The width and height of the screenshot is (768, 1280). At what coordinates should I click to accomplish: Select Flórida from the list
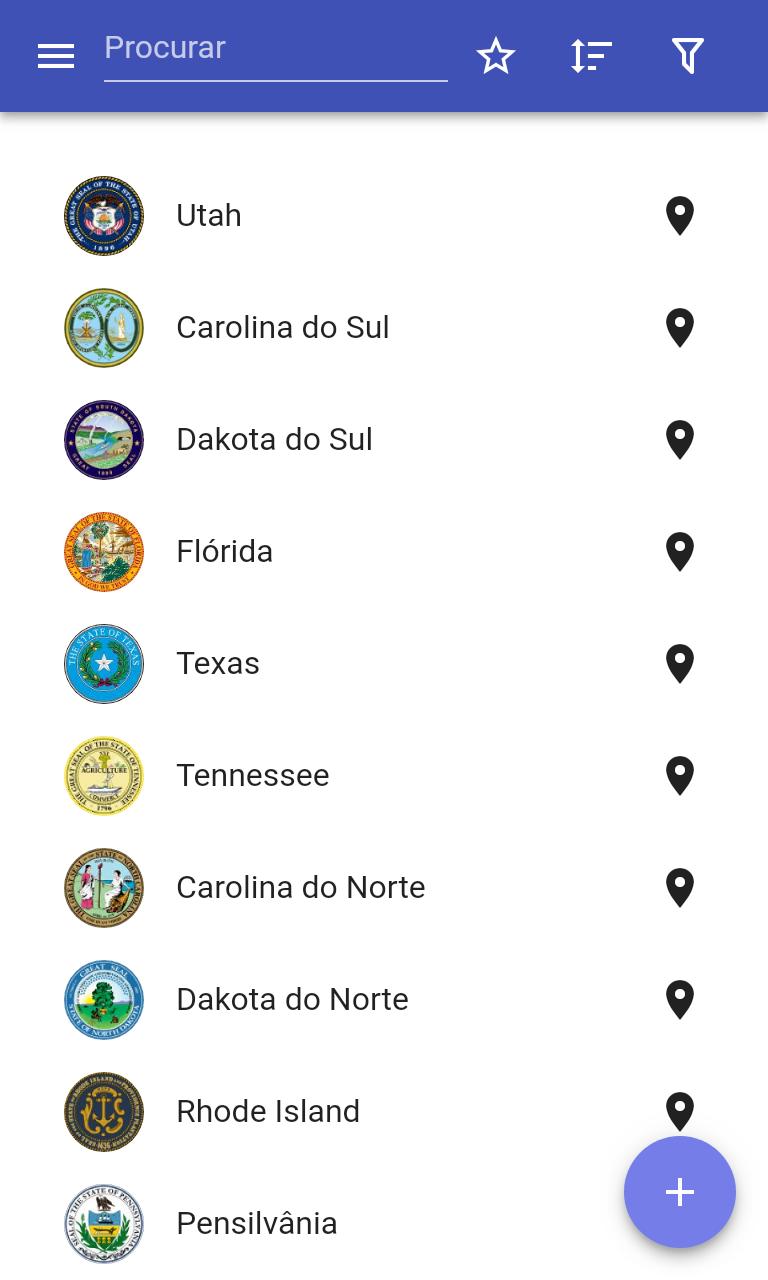[384, 552]
